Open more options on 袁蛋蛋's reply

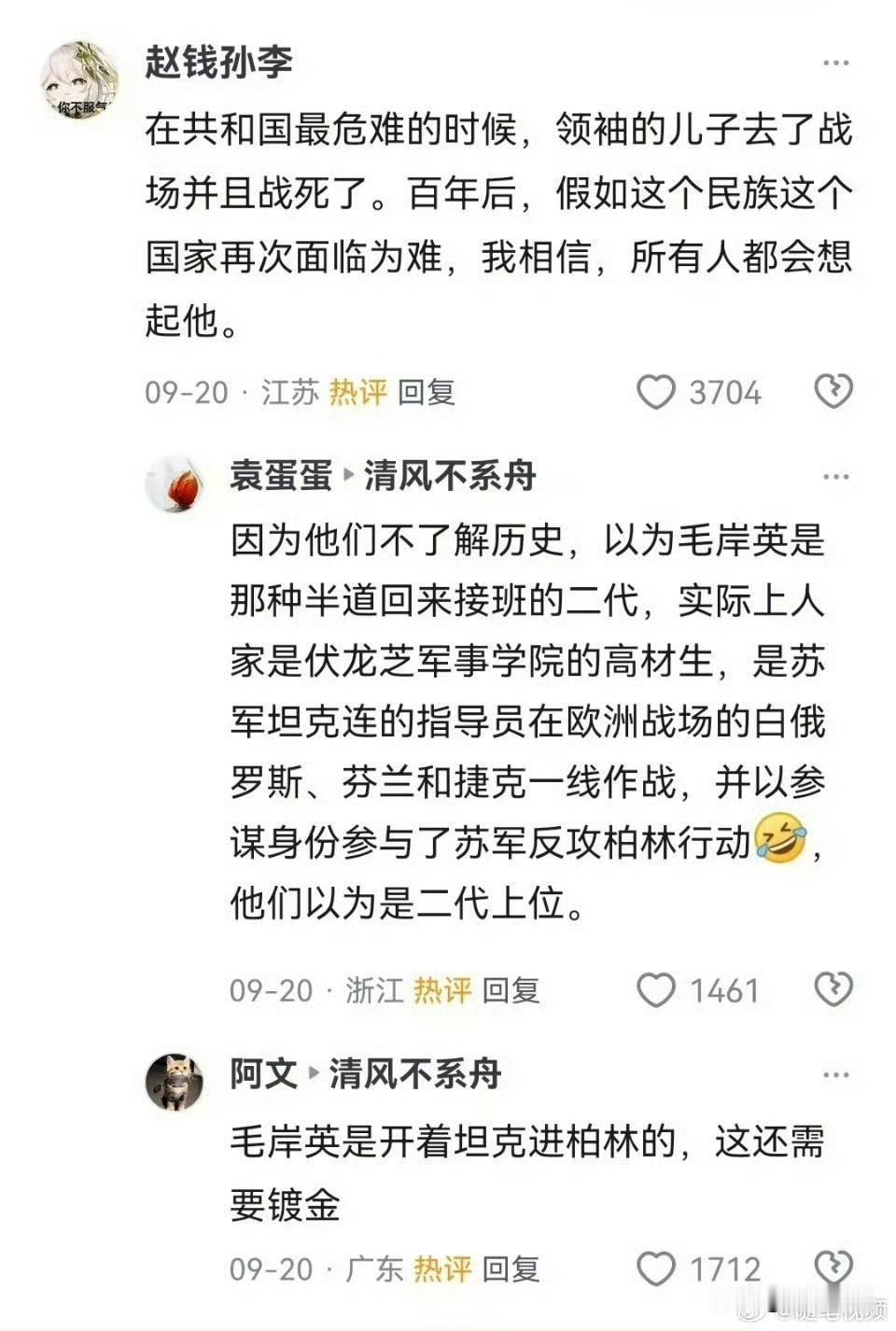coord(833,474)
